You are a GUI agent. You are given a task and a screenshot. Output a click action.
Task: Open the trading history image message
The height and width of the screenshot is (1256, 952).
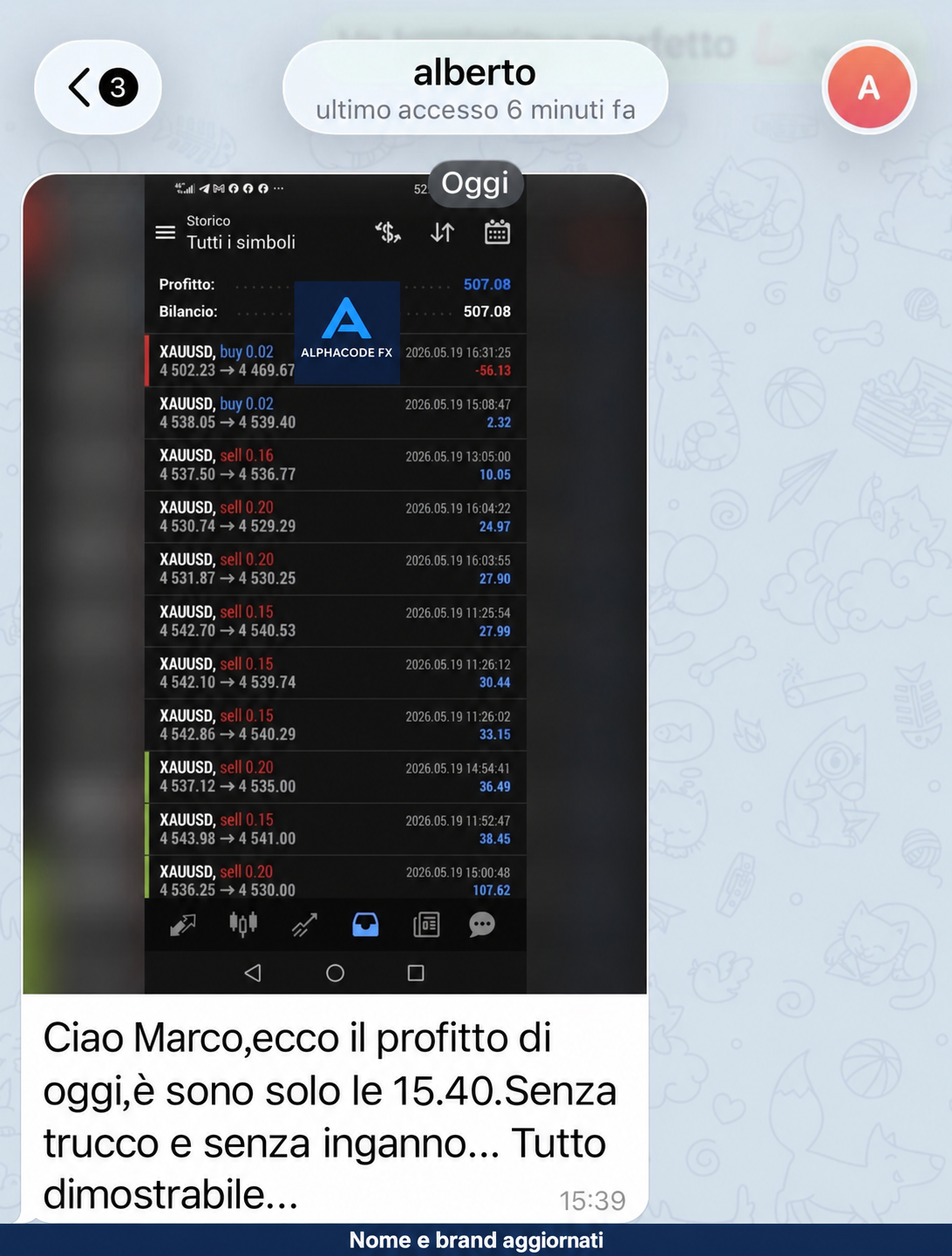(x=335, y=584)
